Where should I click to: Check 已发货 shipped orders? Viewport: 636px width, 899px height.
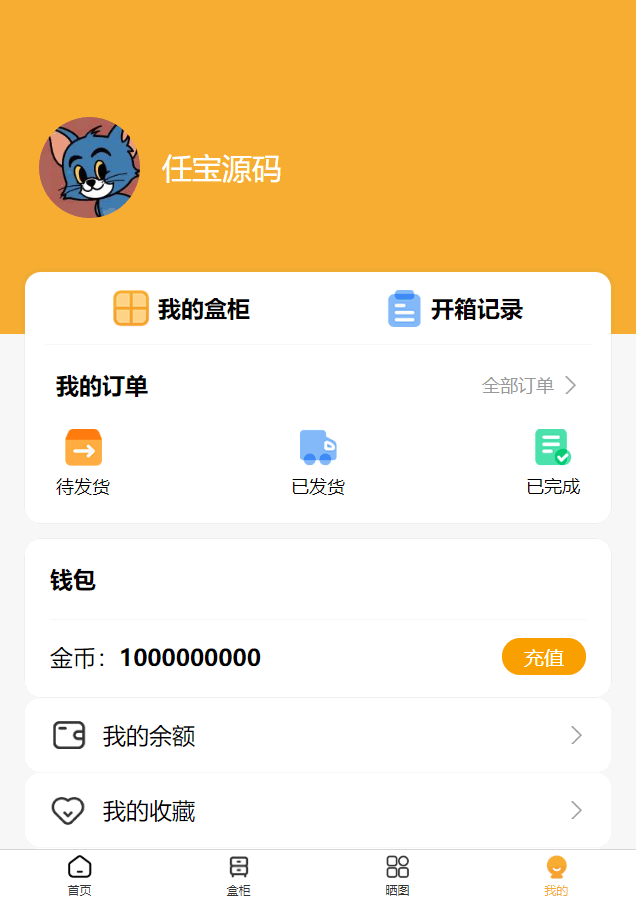pyautogui.click(x=318, y=461)
